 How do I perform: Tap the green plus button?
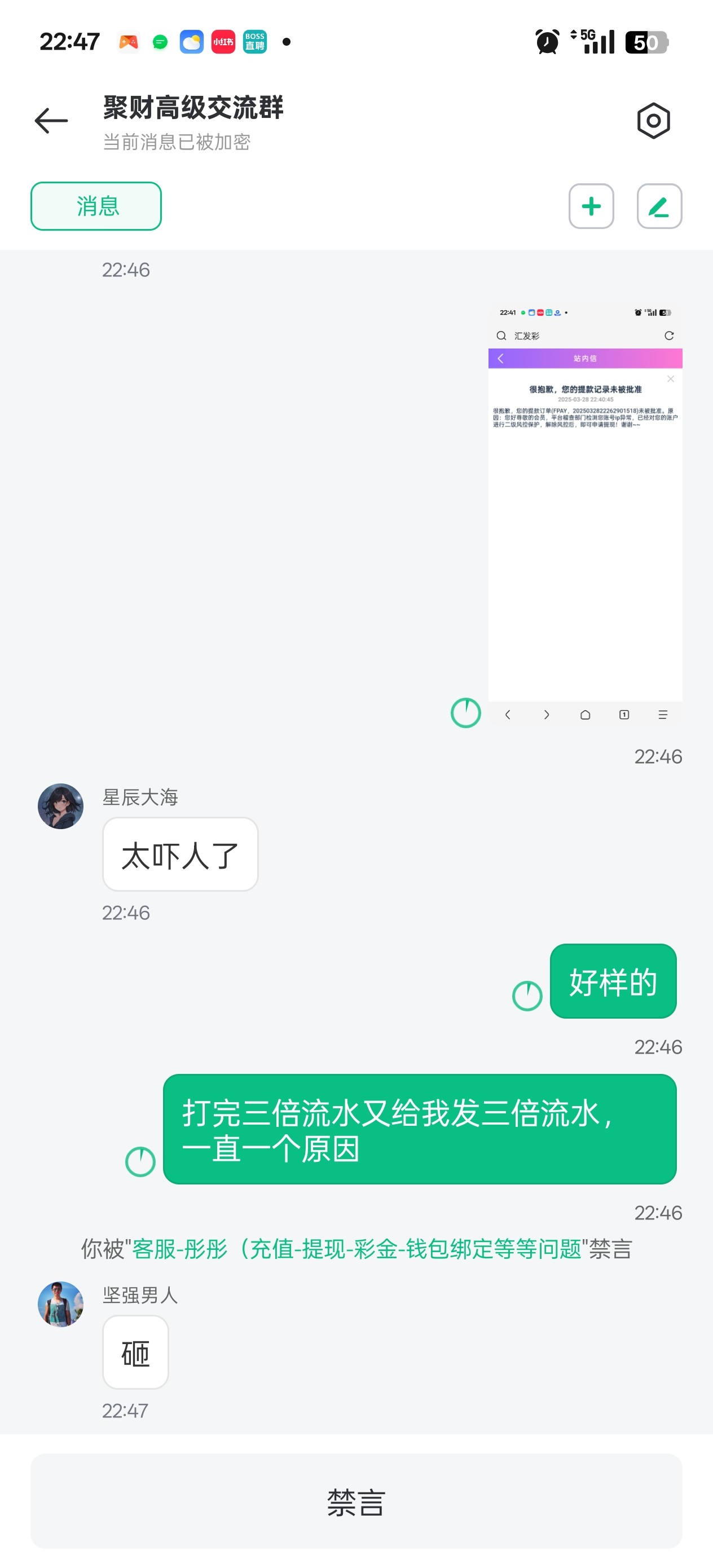click(591, 206)
